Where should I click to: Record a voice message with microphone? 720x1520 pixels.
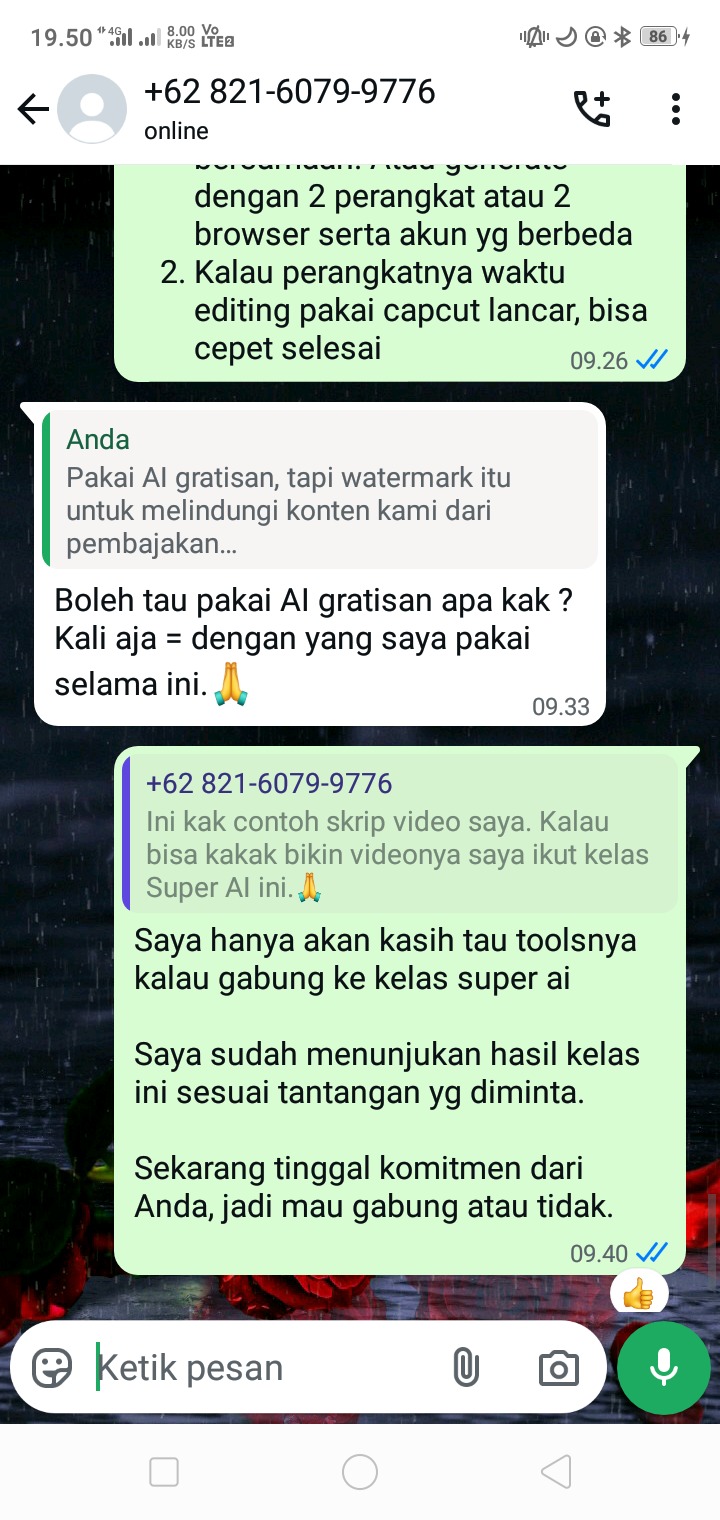pyautogui.click(x=664, y=1367)
